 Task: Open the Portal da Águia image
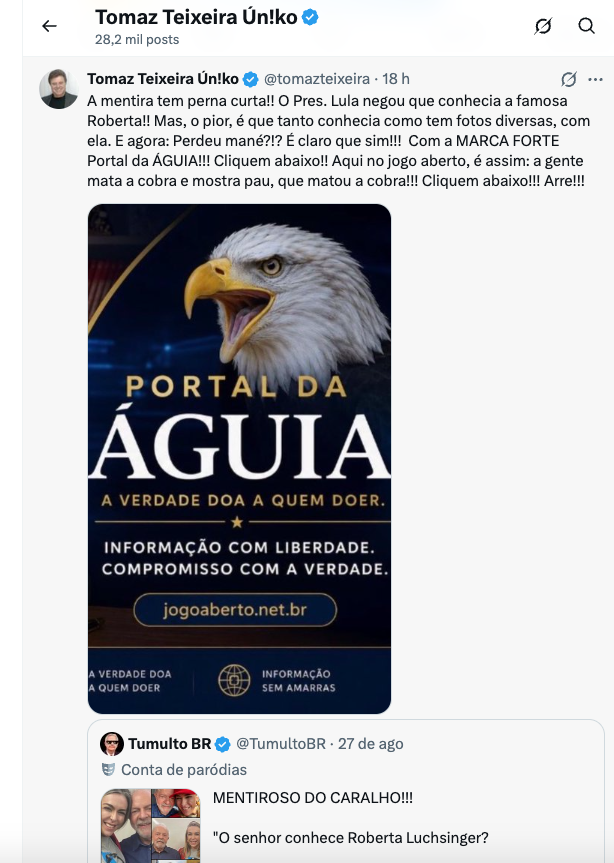coord(239,458)
